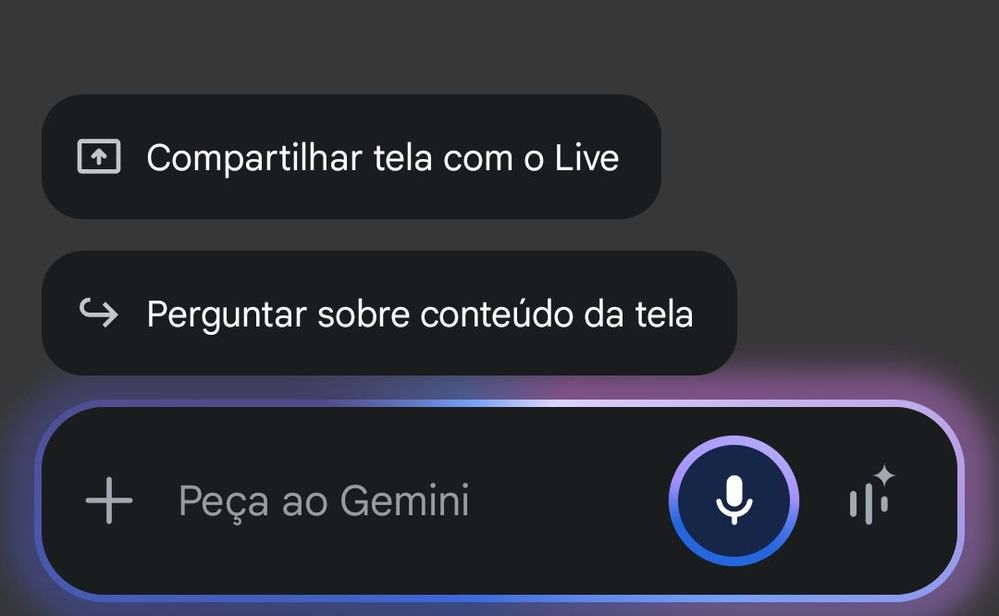Viewport: 999px width, 616px height.
Task: Select Perguntar sobre conteúdo da tela
Action: coord(388,314)
